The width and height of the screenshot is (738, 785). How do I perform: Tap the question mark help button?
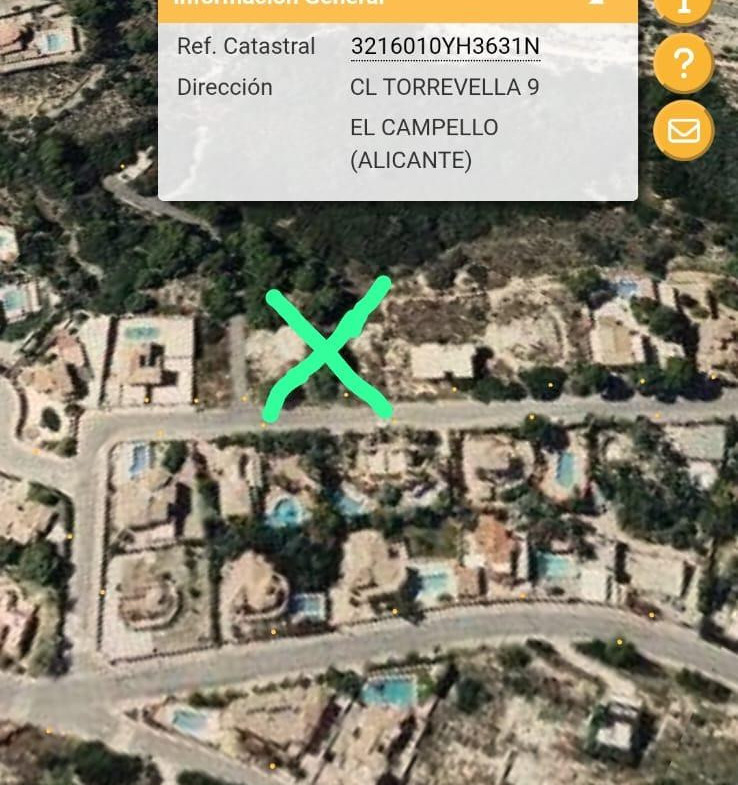click(683, 65)
